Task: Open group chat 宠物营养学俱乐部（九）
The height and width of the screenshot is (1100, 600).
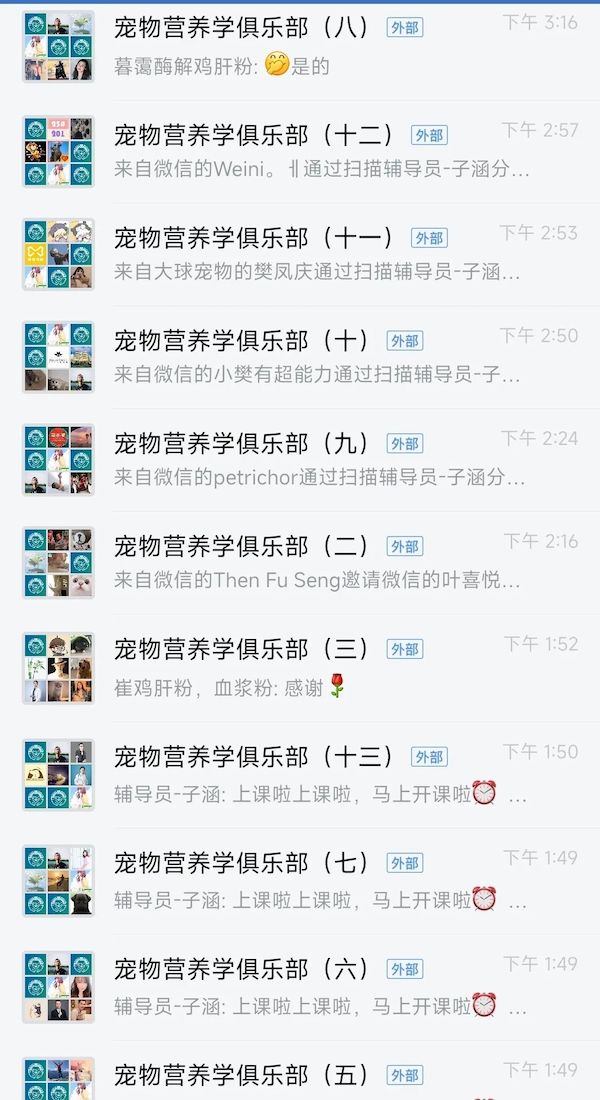Action: [x=300, y=460]
